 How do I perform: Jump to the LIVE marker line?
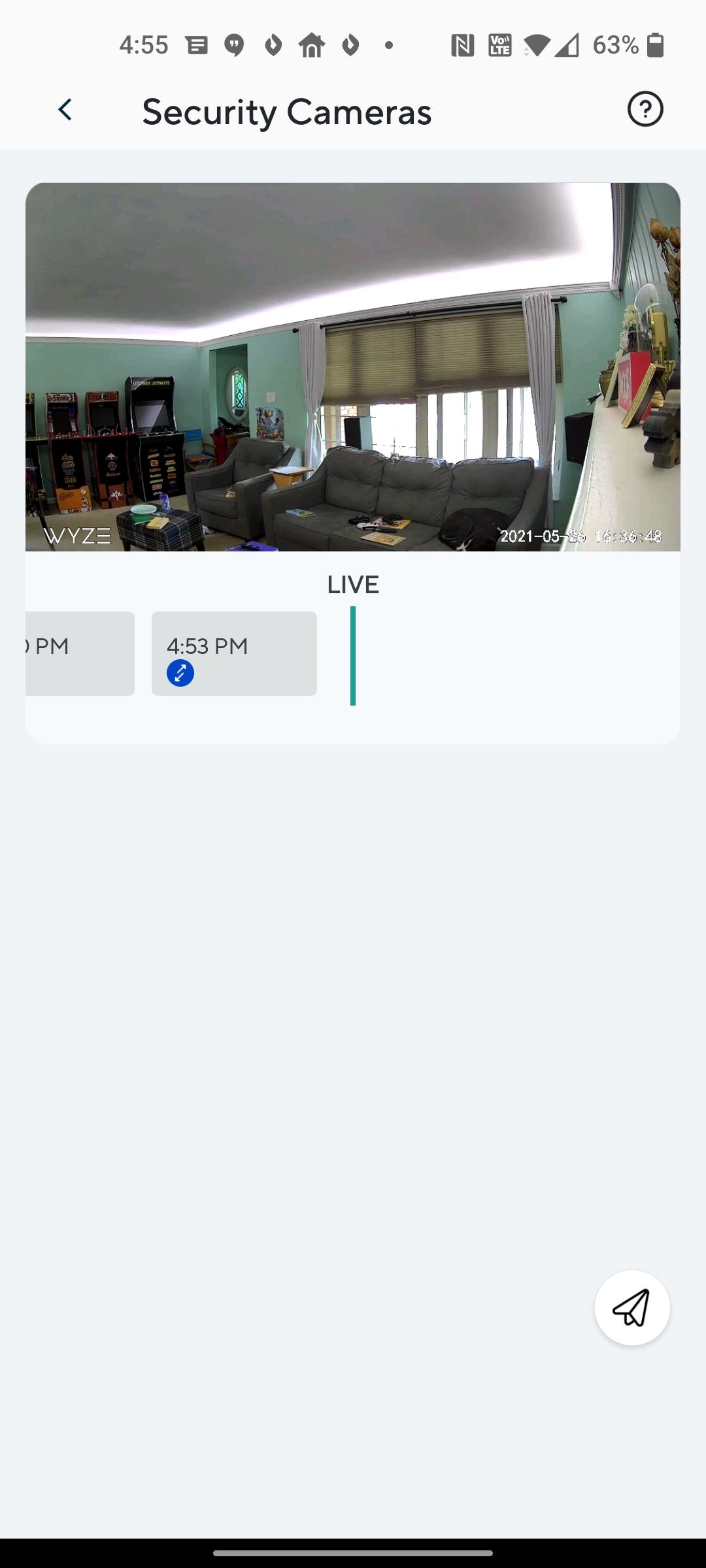click(353, 656)
